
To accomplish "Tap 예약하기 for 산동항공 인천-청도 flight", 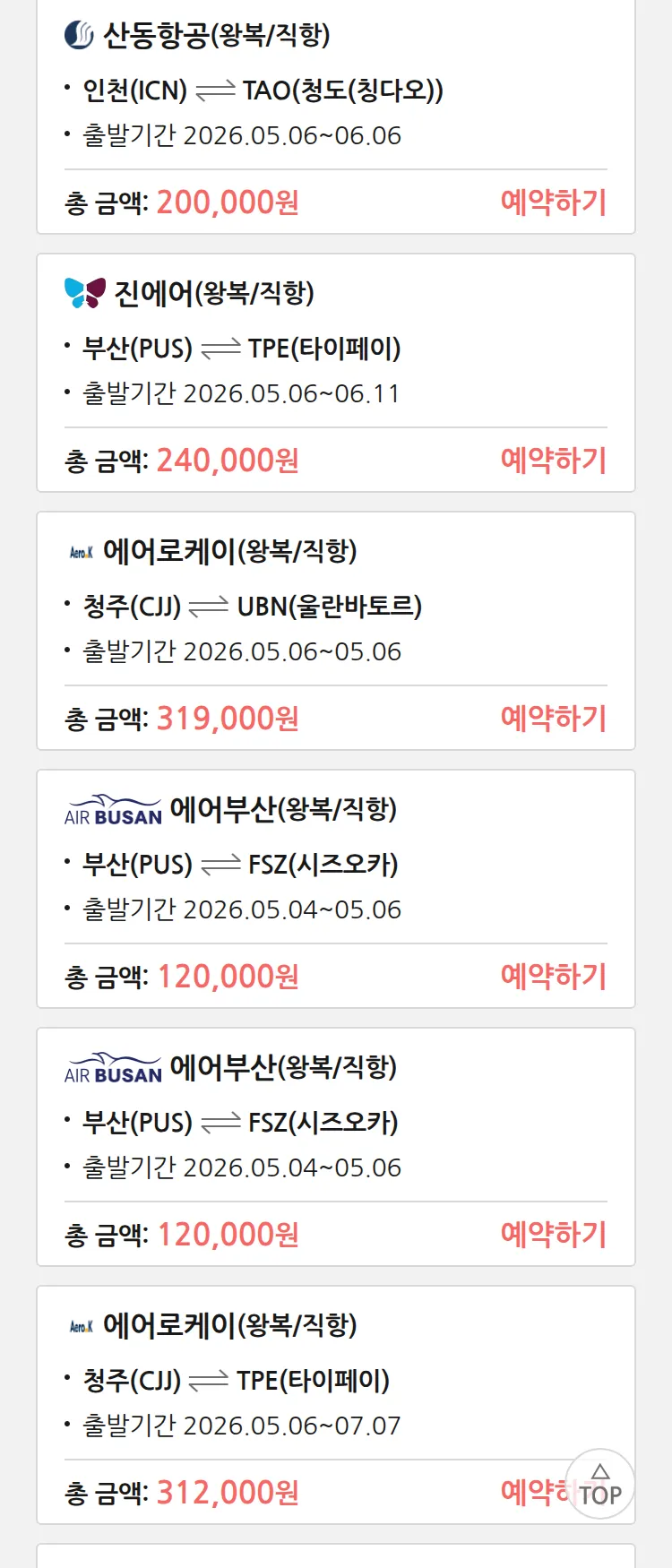I will tap(553, 202).
